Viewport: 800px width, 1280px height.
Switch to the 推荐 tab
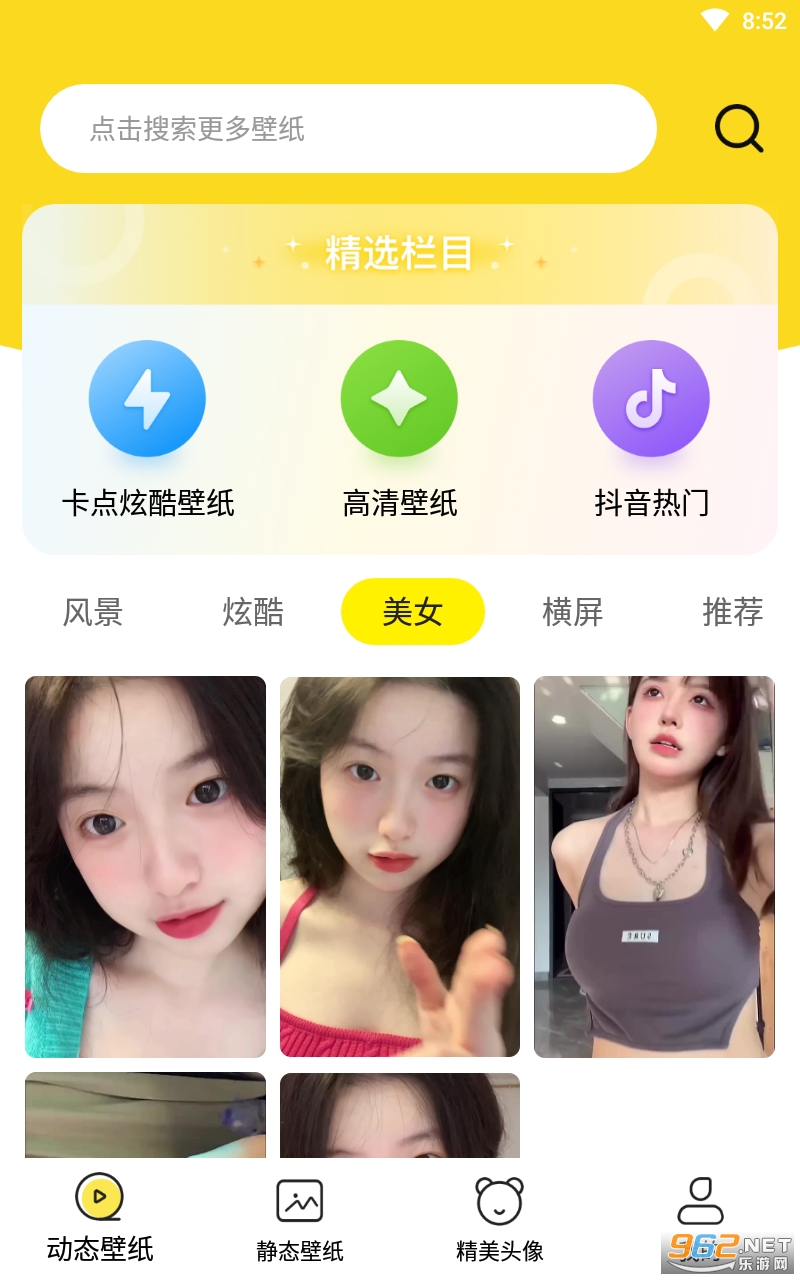coord(733,611)
